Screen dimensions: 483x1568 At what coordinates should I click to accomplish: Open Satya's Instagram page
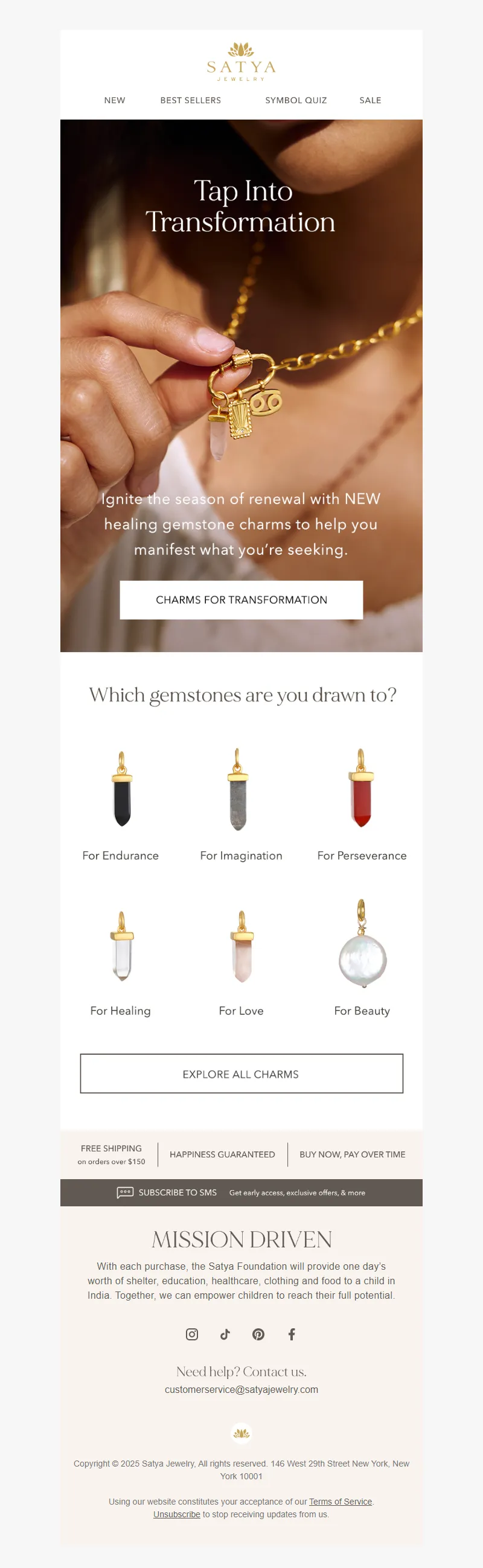(x=191, y=1334)
